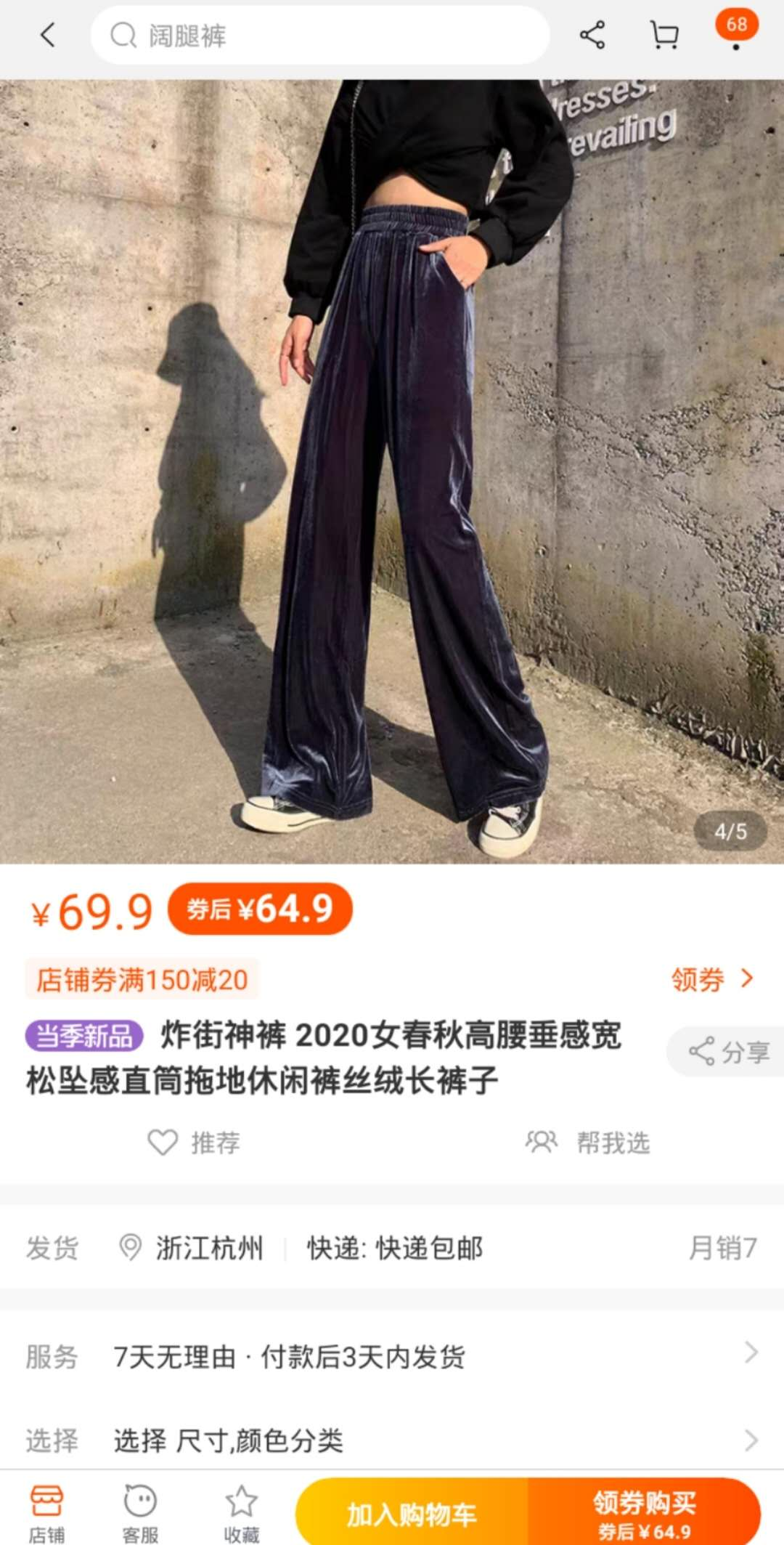Claim coupon via 领券
The image size is (784, 1545).
[x=712, y=979]
